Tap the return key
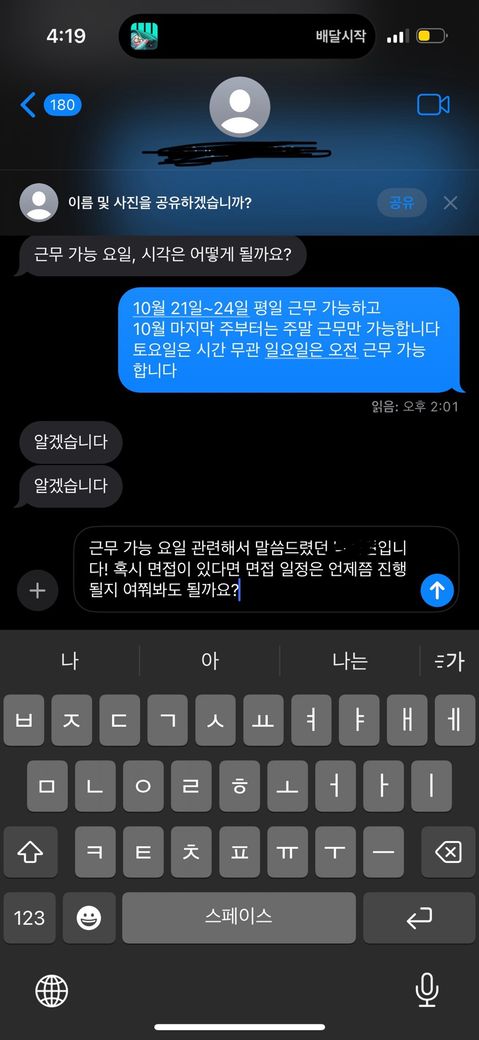The height and width of the screenshot is (1040, 479). pos(419,918)
